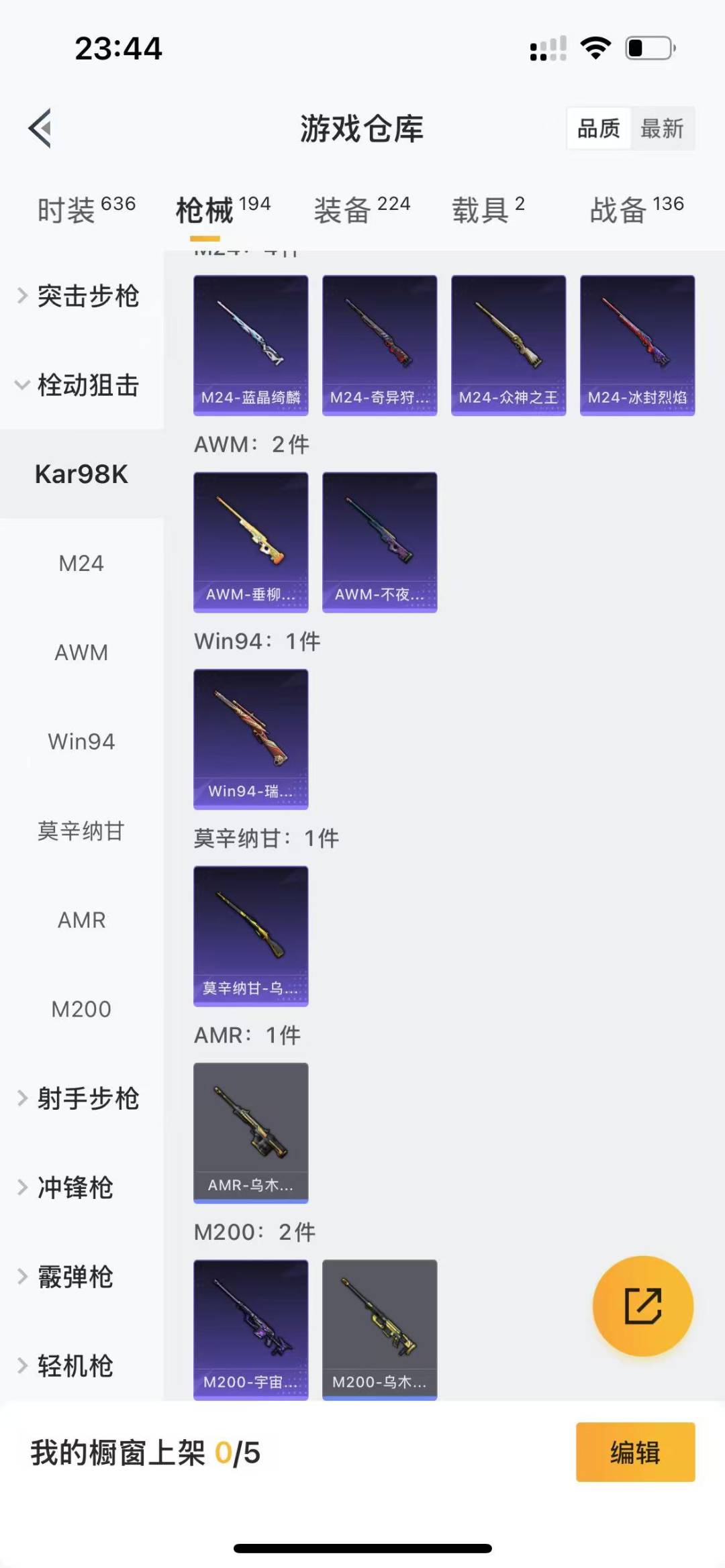Open the 载具 tab
The image size is (725, 1568).
click(488, 210)
